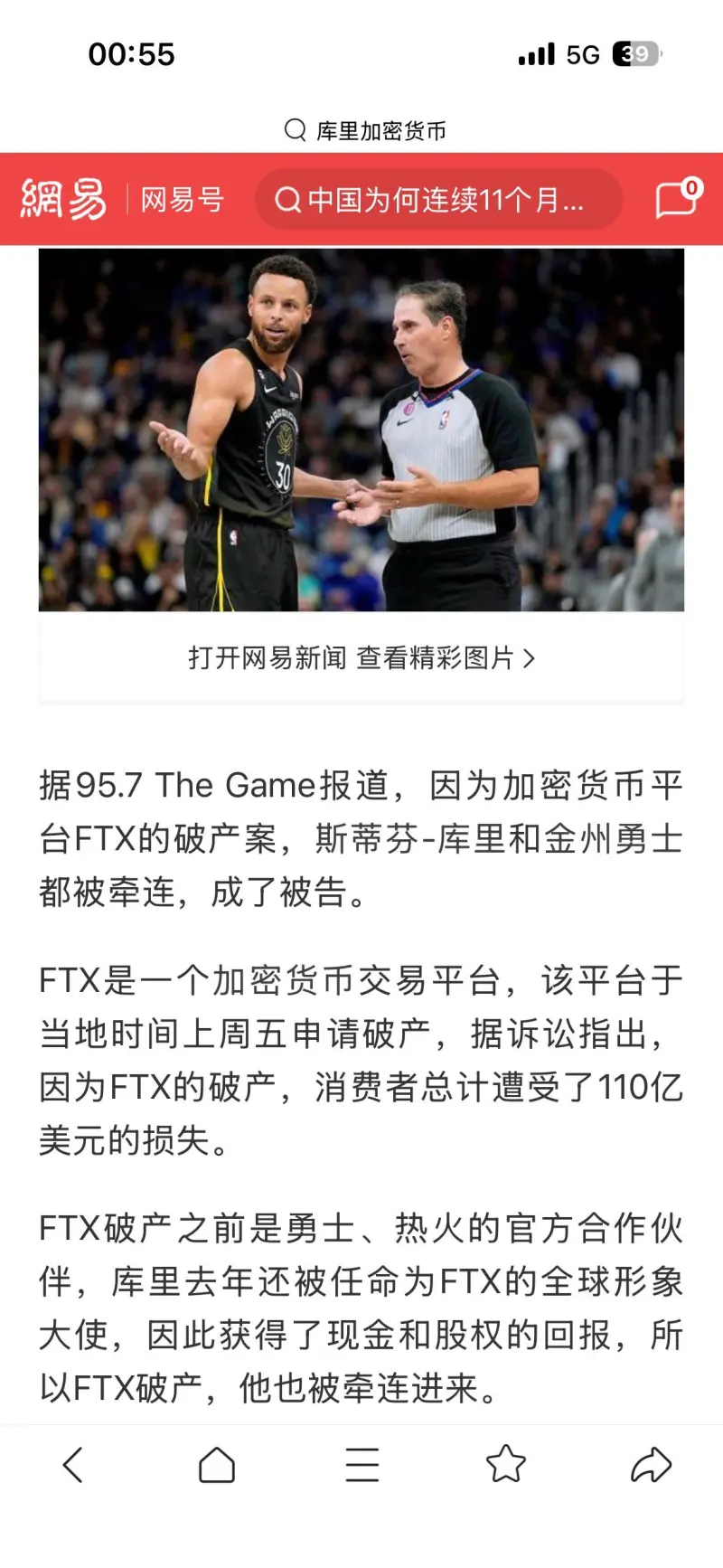Toggle the star to favorite this article
The image size is (723, 1568).
(505, 1466)
